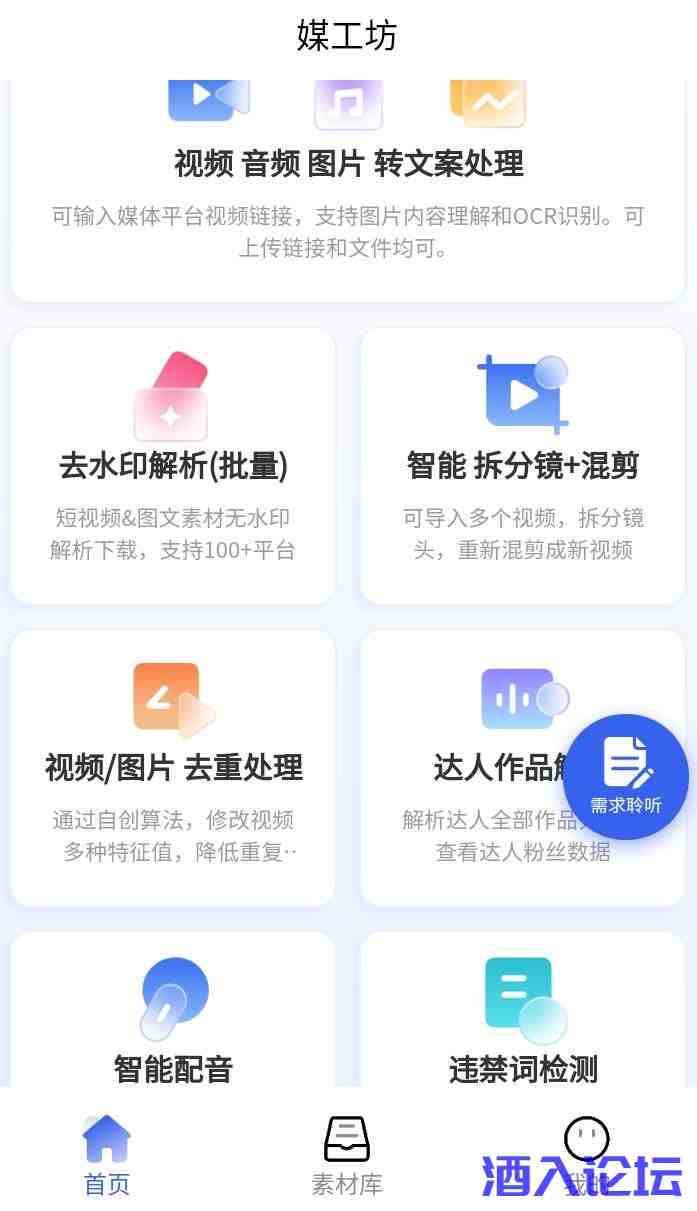
Task: Tap the 需求聆听 floating button
Action: (x=626, y=777)
